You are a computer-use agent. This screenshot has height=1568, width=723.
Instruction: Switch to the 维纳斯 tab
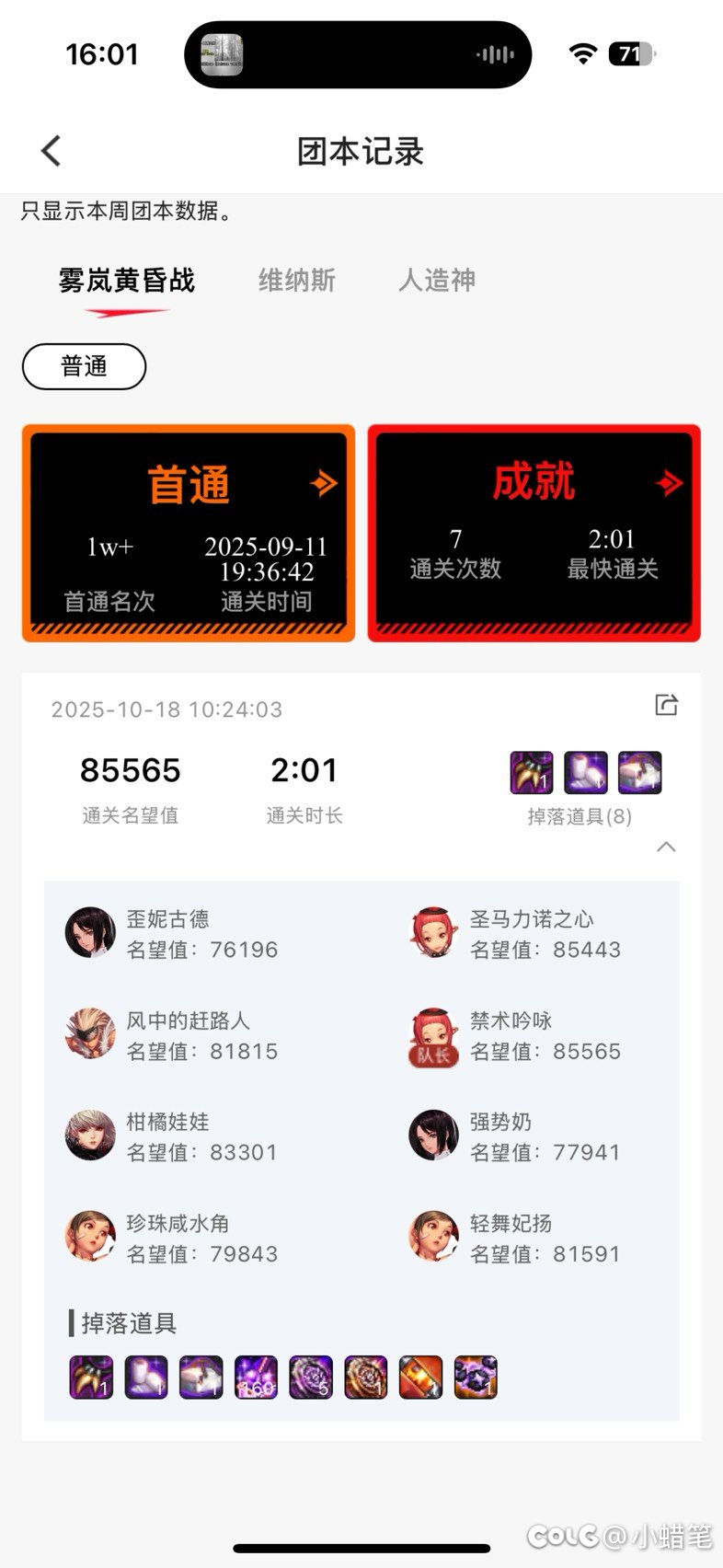296,280
